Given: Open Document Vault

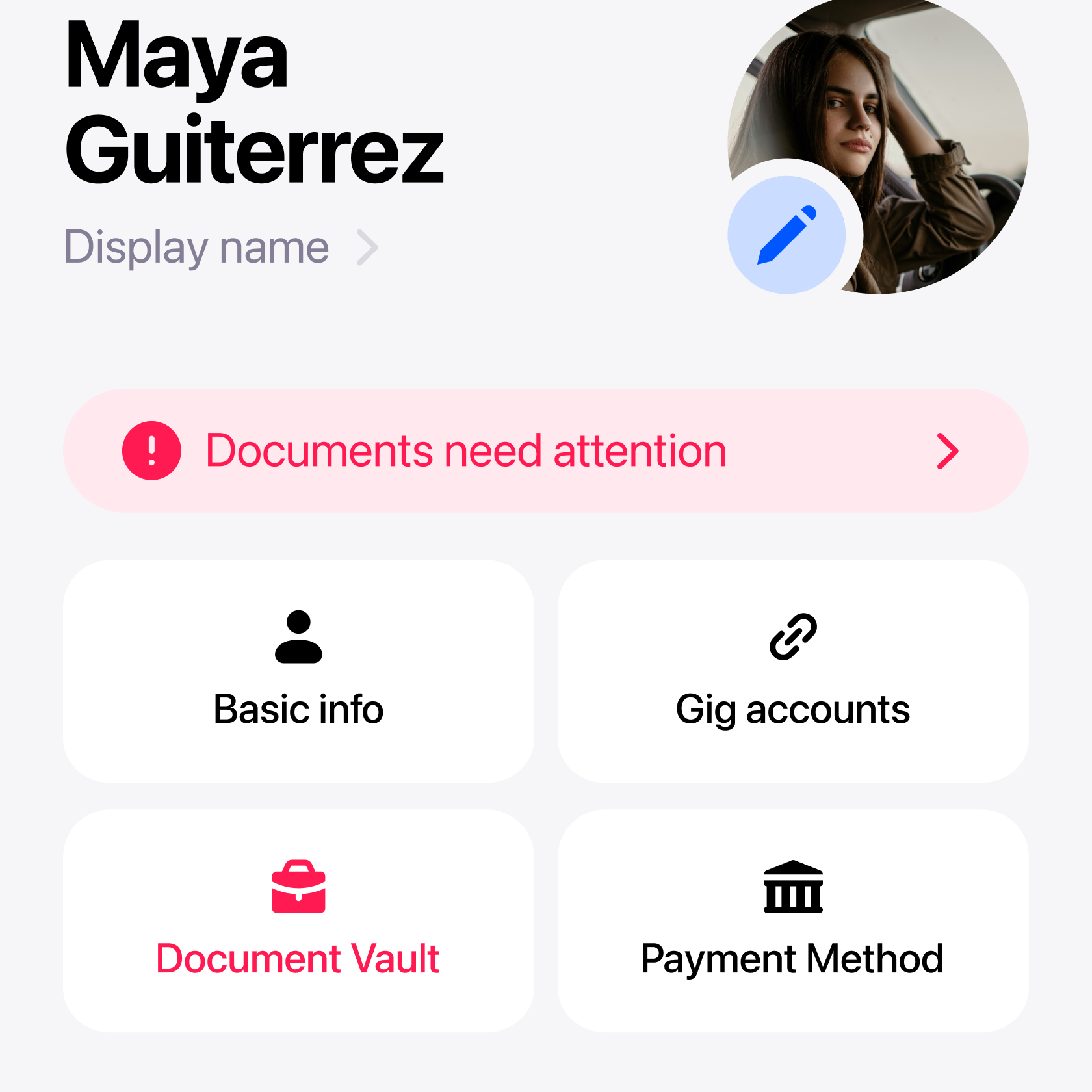Looking at the screenshot, I should pos(298,920).
